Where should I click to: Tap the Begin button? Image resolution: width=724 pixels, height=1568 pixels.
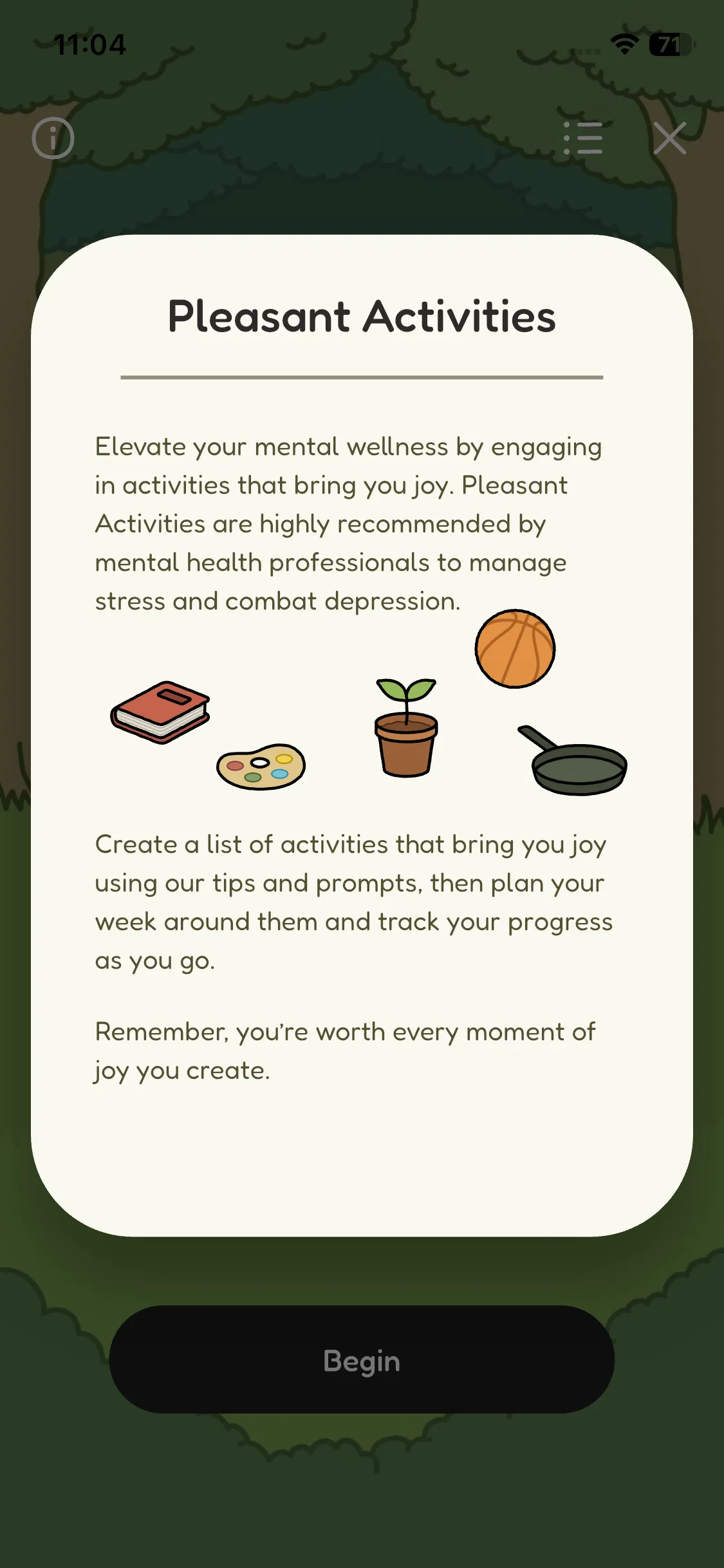point(362,1360)
